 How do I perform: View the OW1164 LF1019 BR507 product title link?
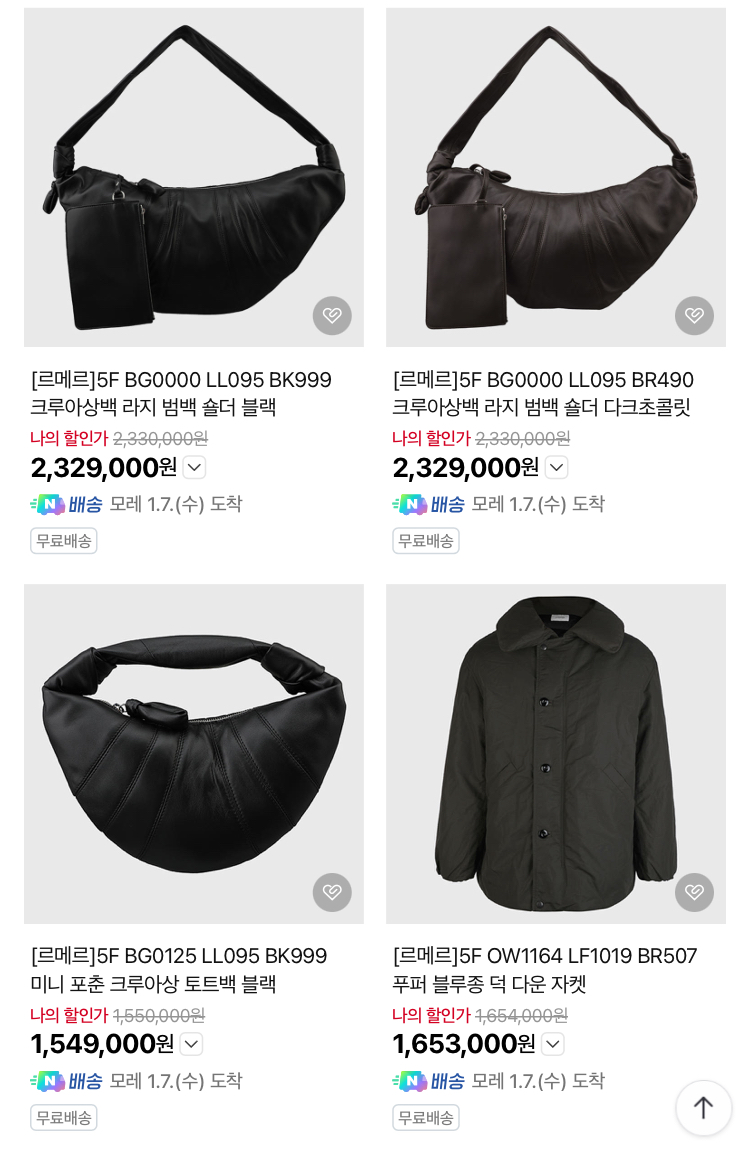click(x=545, y=970)
